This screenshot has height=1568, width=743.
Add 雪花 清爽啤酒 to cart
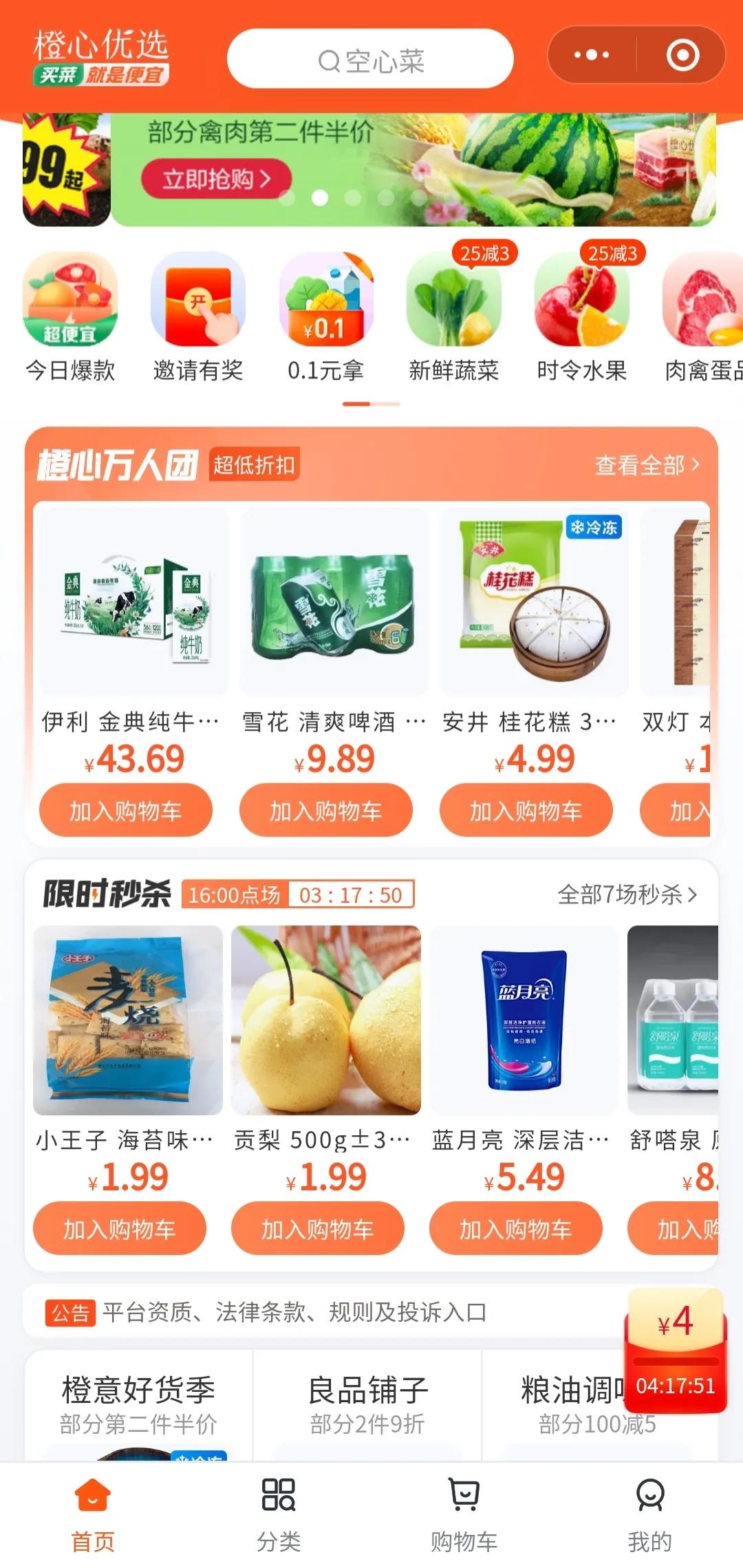click(325, 810)
